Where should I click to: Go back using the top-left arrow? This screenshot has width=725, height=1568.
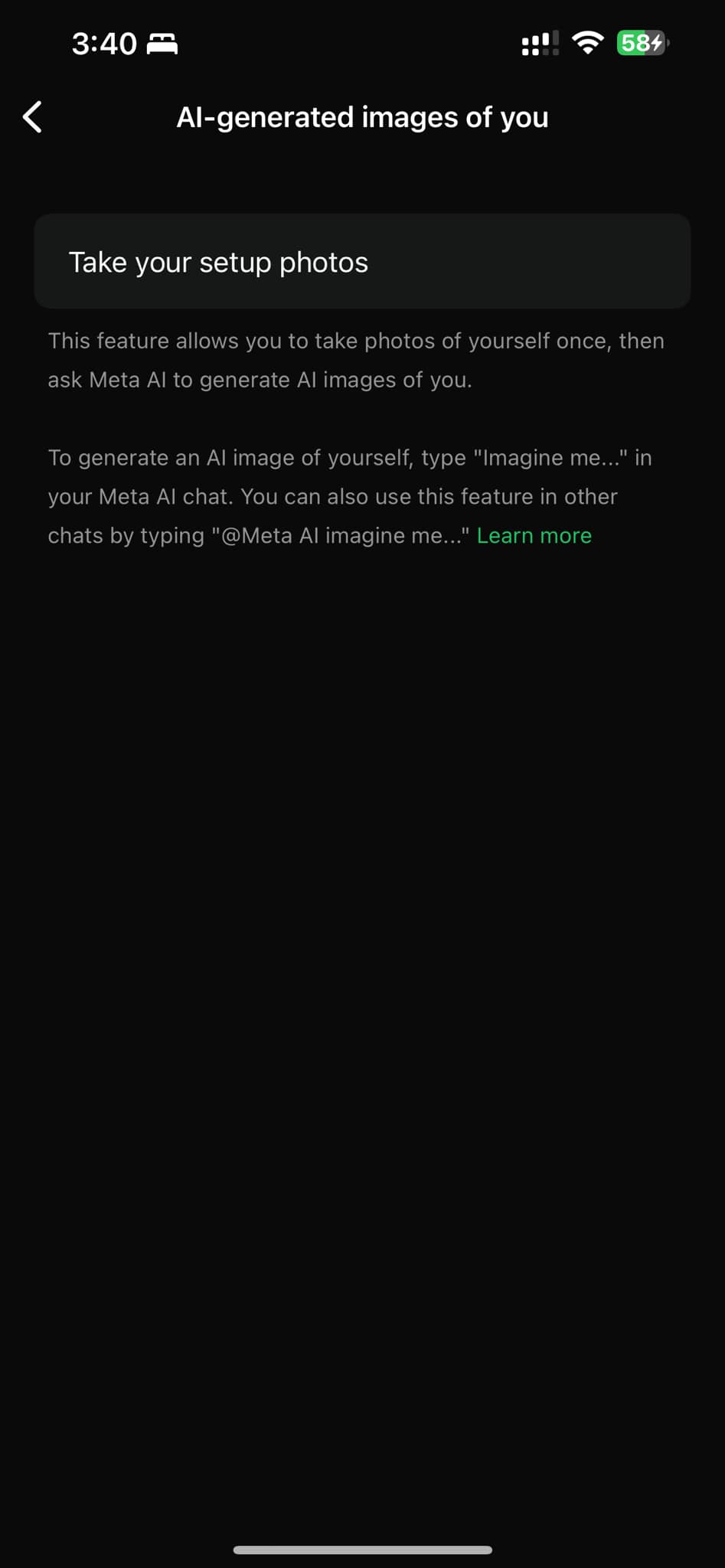(33, 117)
